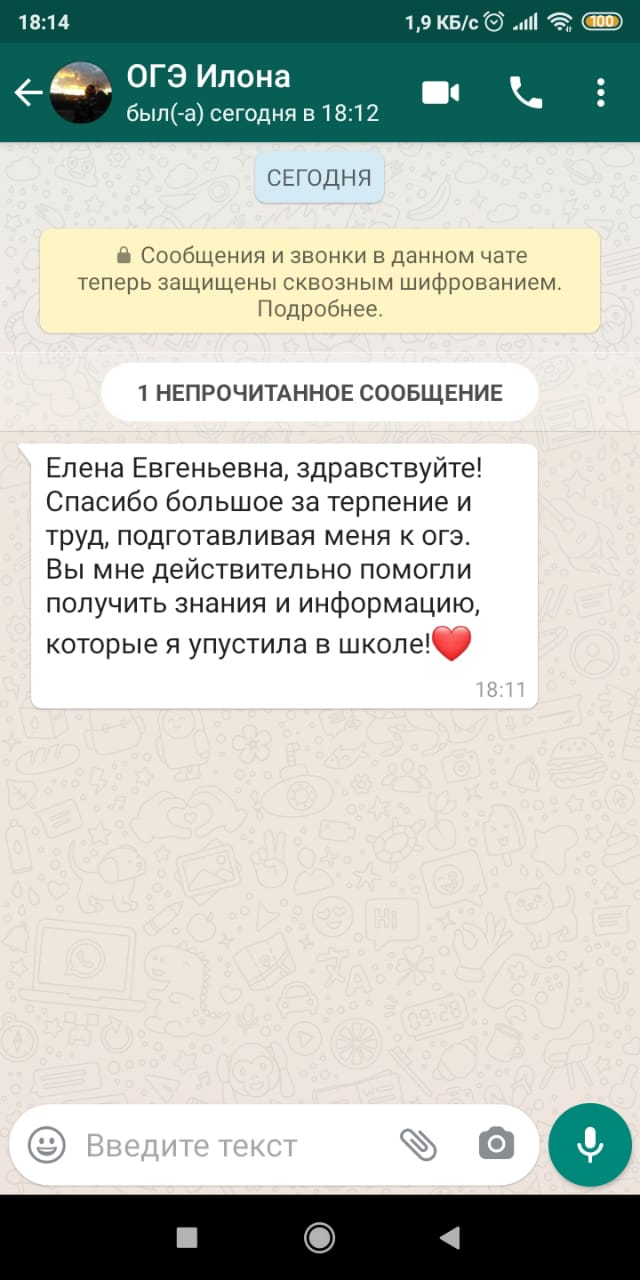Screen dimensions: 640x1280
Task: Tap the encryption notice banner
Action: 320,281
